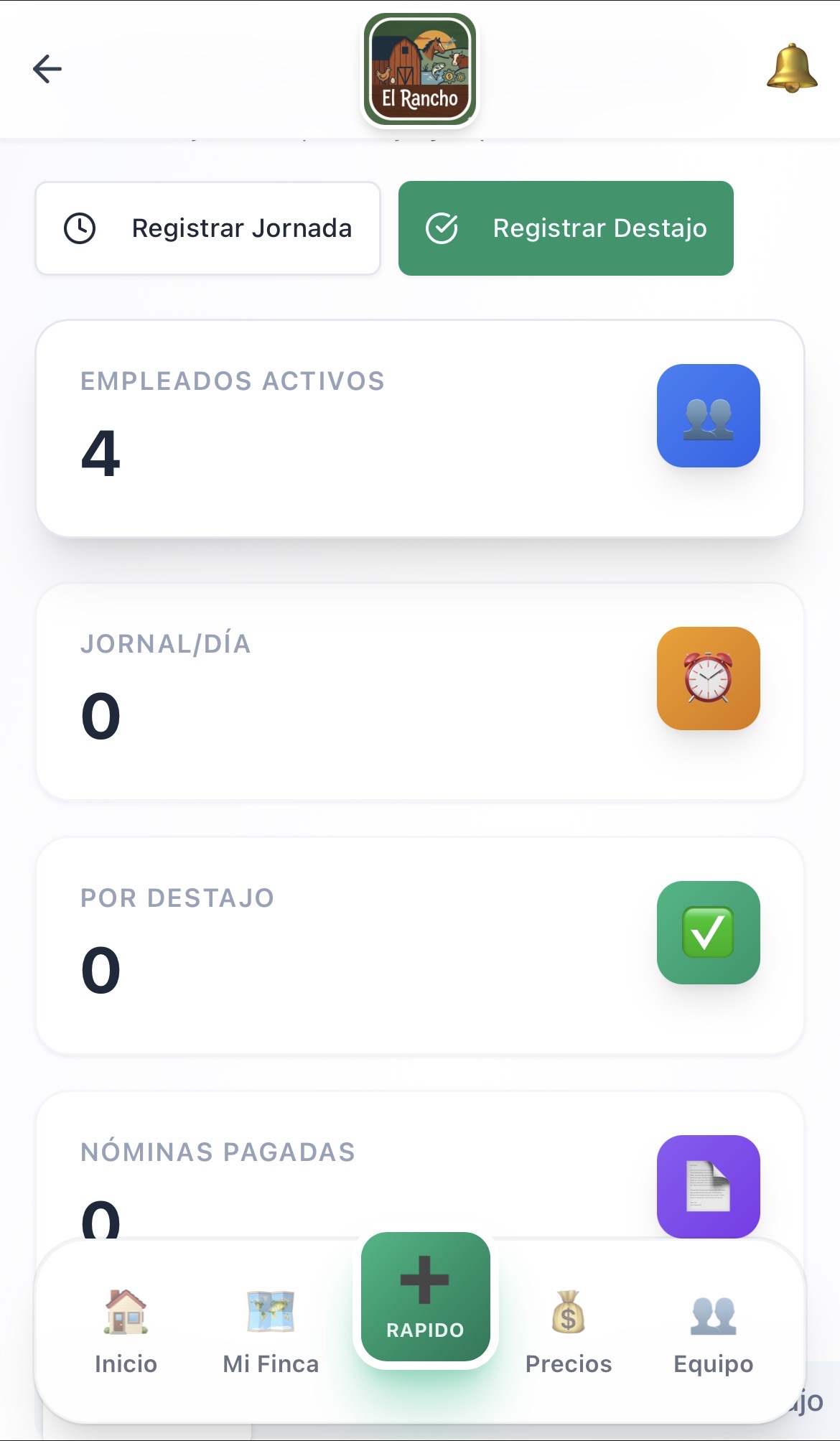Click the Jornal/Día alarm clock icon

[709, 678]
